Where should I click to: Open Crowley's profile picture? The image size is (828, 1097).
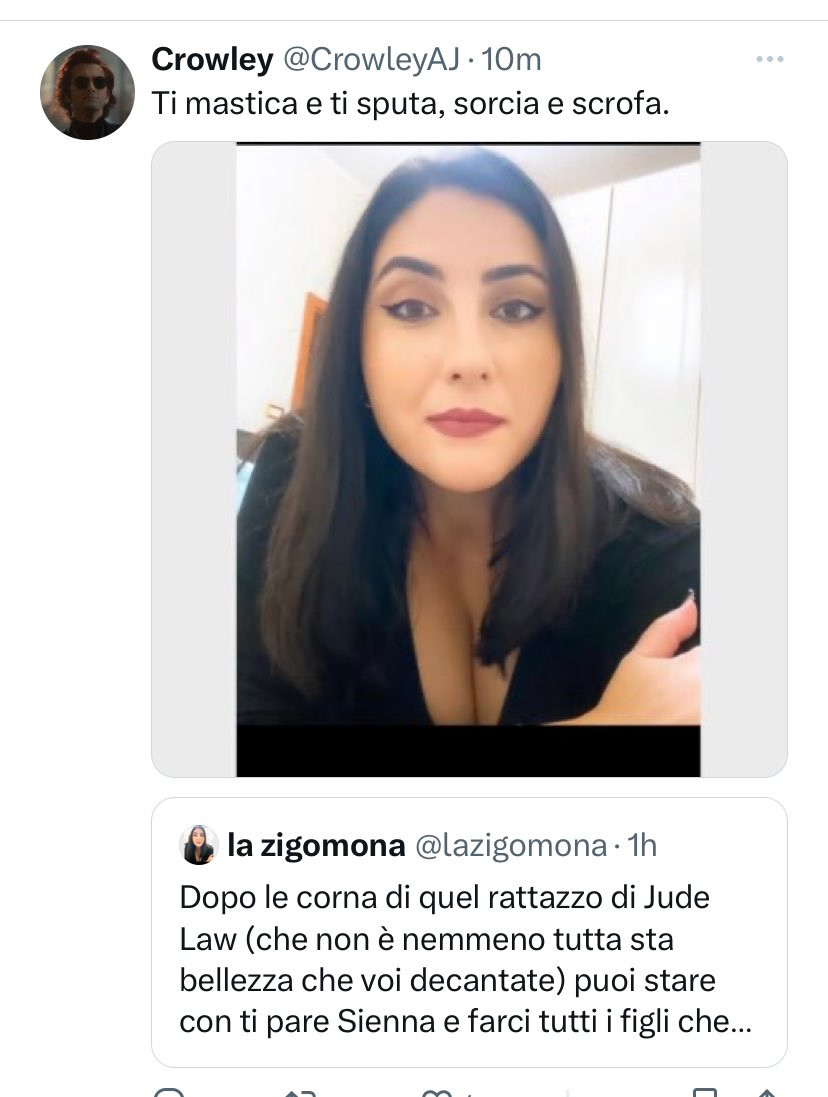click(x=87, y=92)
